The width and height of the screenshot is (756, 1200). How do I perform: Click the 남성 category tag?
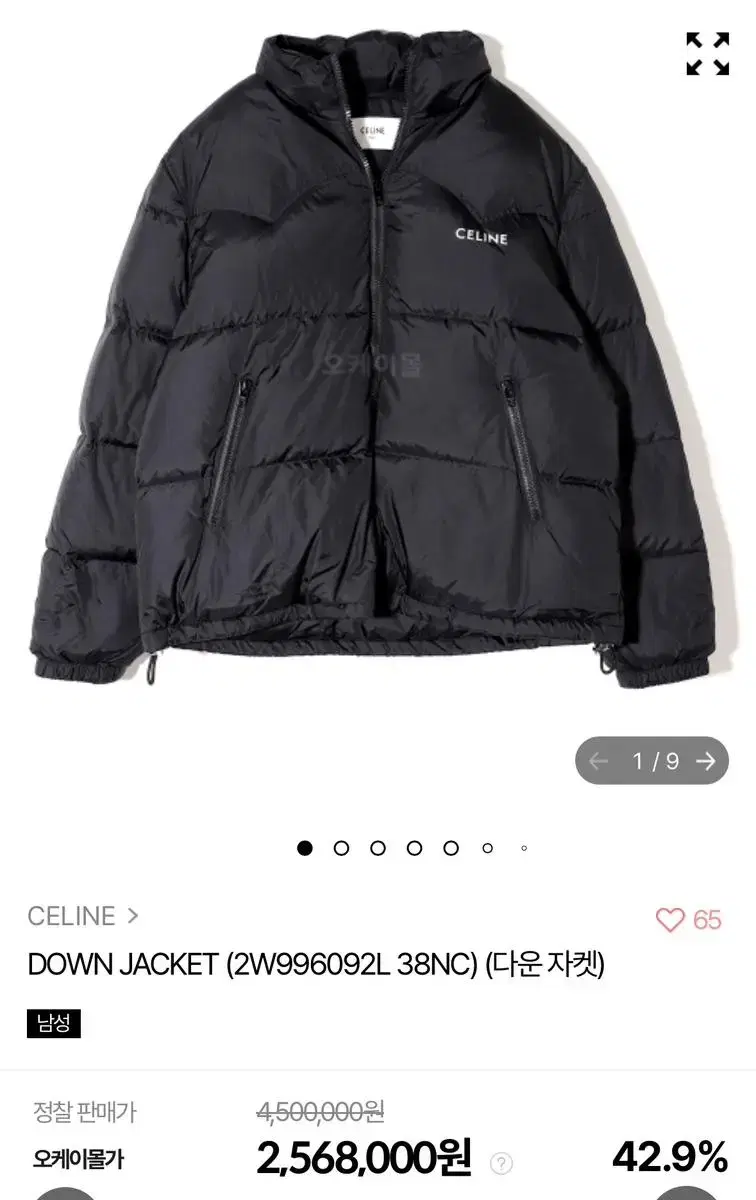tap(53, 1024)
